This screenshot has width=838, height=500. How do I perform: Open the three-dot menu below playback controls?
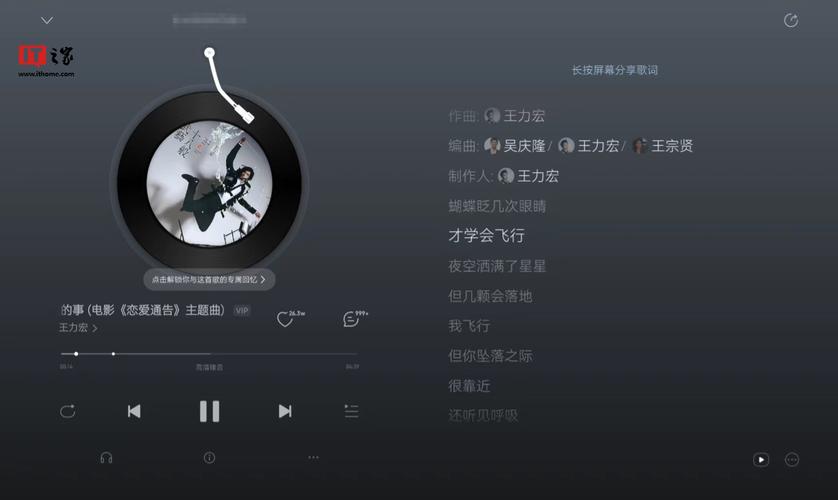pos(313,458)
